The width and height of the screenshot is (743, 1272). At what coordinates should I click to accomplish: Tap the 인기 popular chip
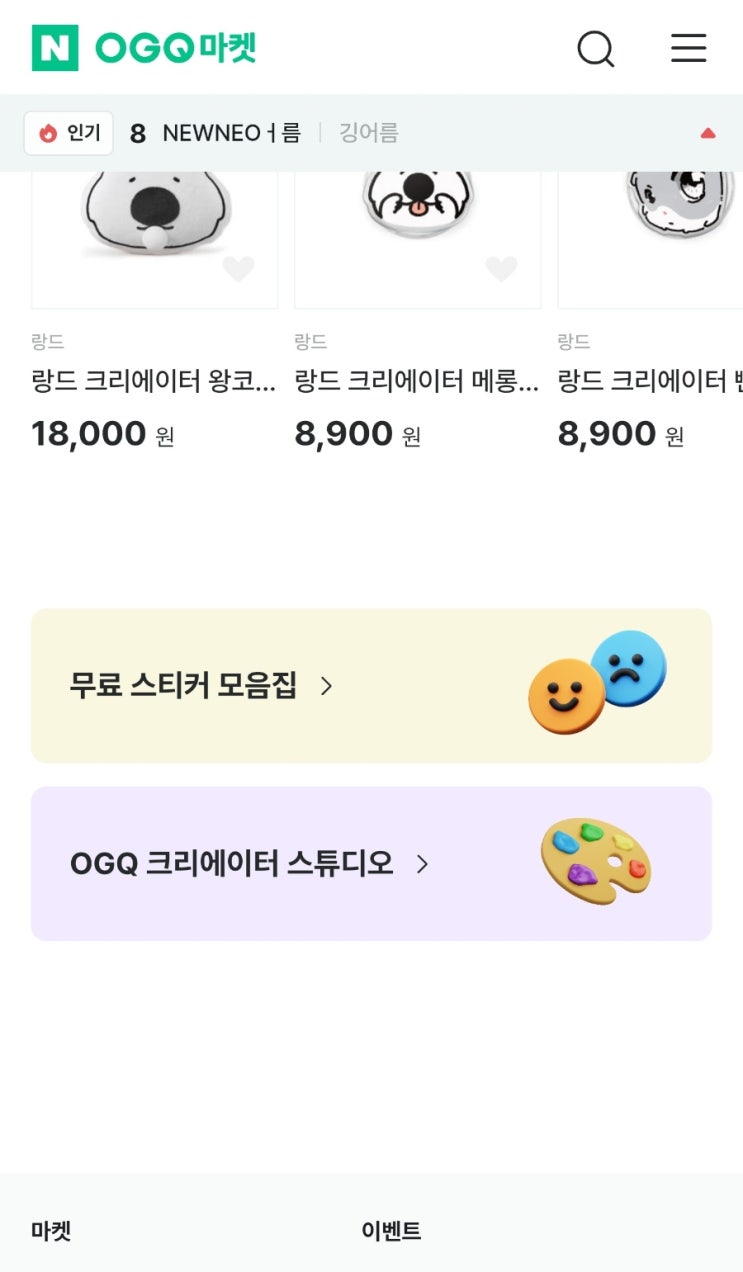tap(69, 133)
